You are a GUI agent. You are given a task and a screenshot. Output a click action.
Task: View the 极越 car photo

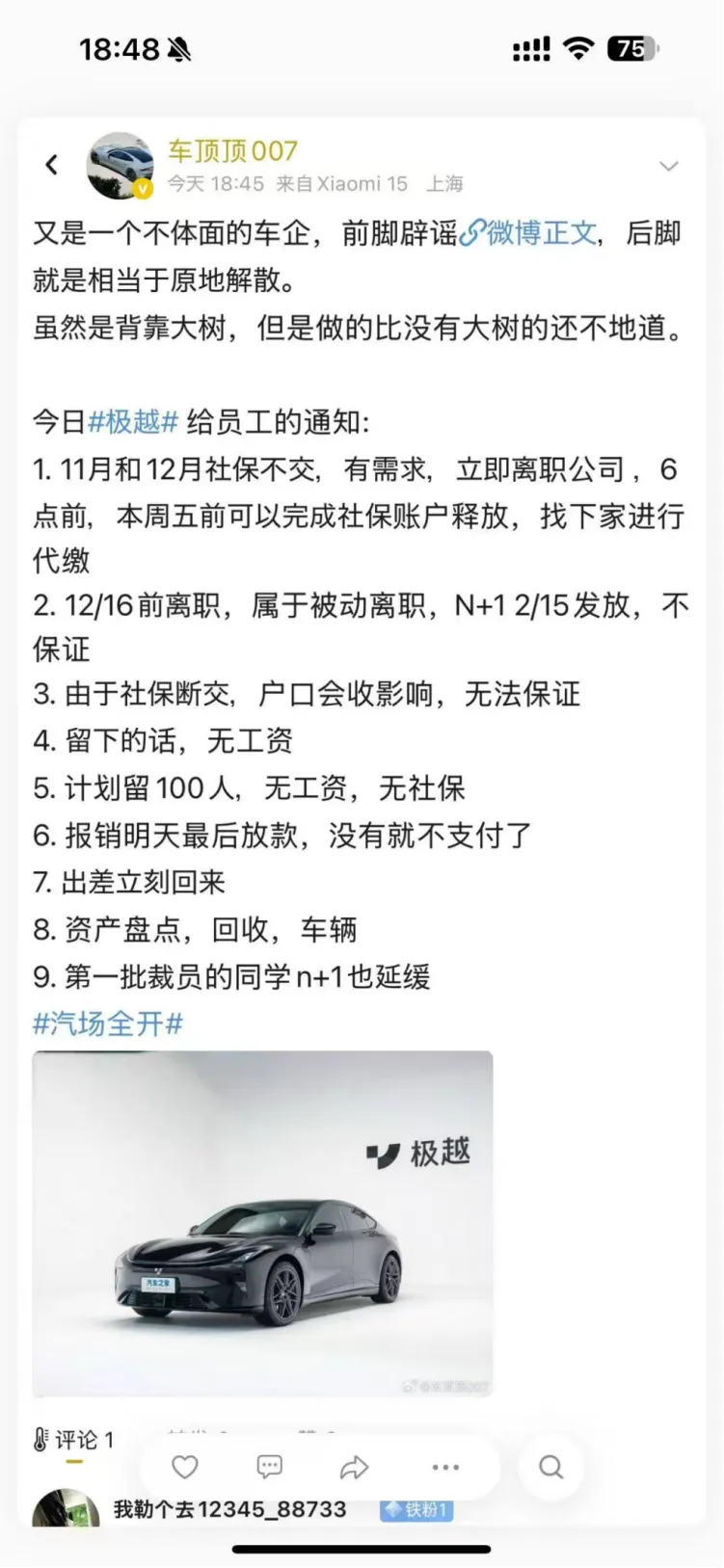[262, 1223]
